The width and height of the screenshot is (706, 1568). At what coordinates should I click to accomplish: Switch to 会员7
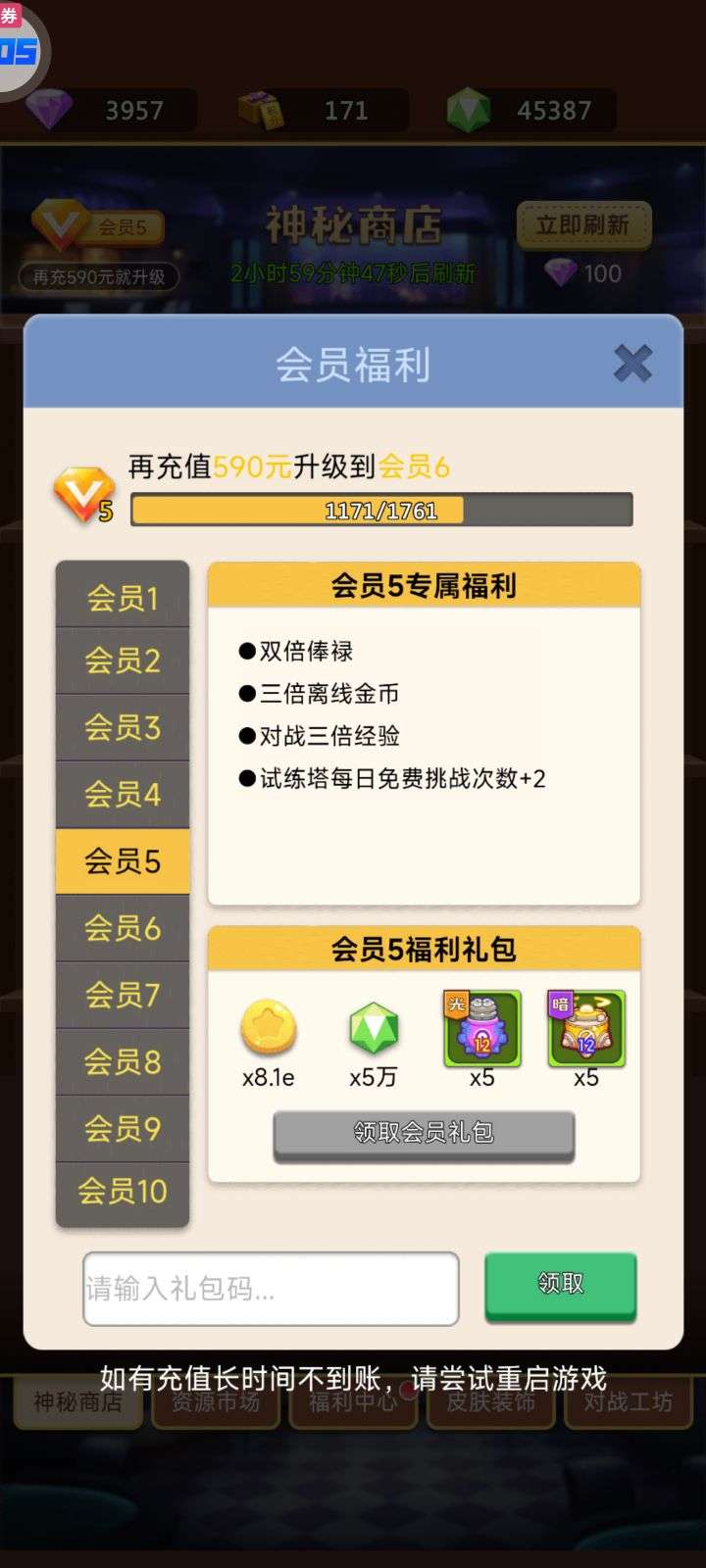[123, 995]
